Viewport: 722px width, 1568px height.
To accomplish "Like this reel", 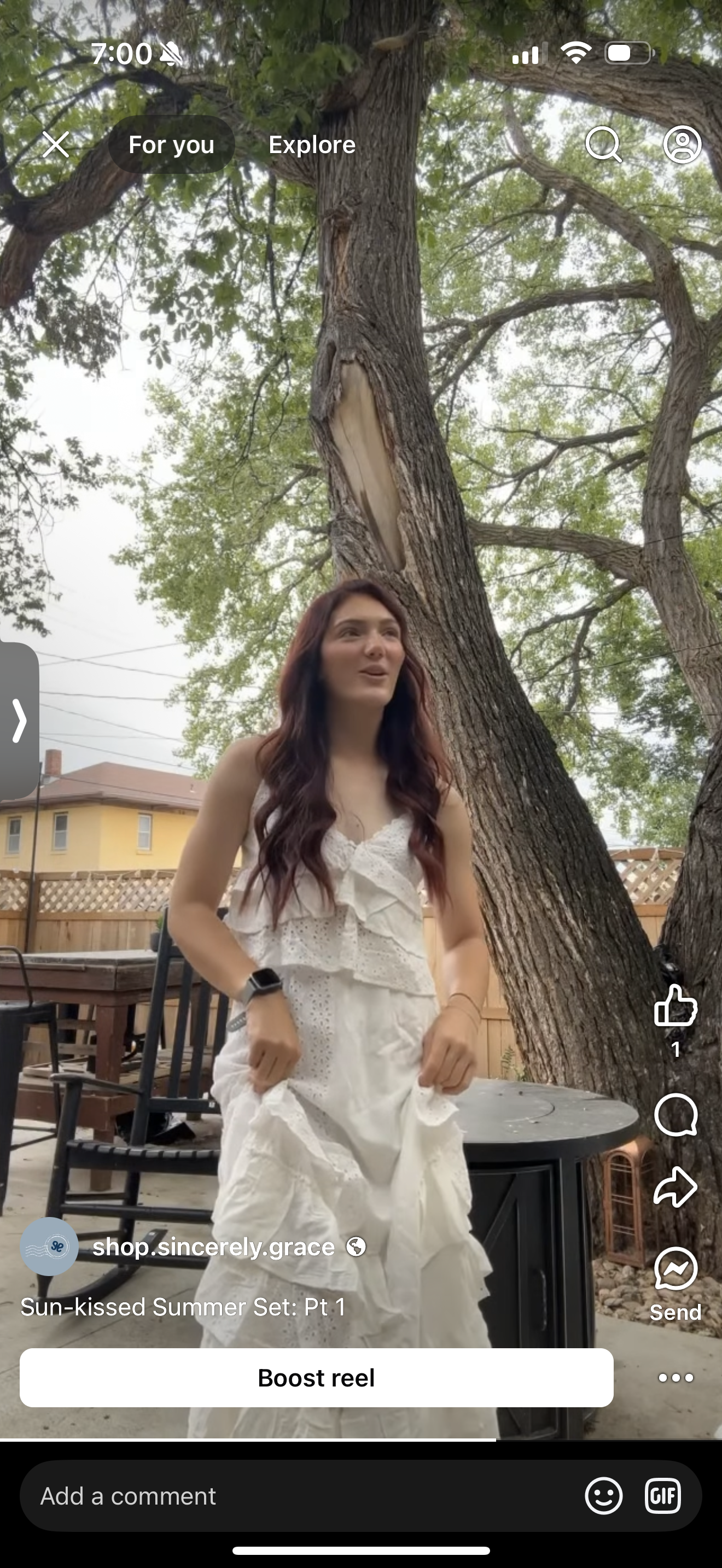I will 675,1006.
